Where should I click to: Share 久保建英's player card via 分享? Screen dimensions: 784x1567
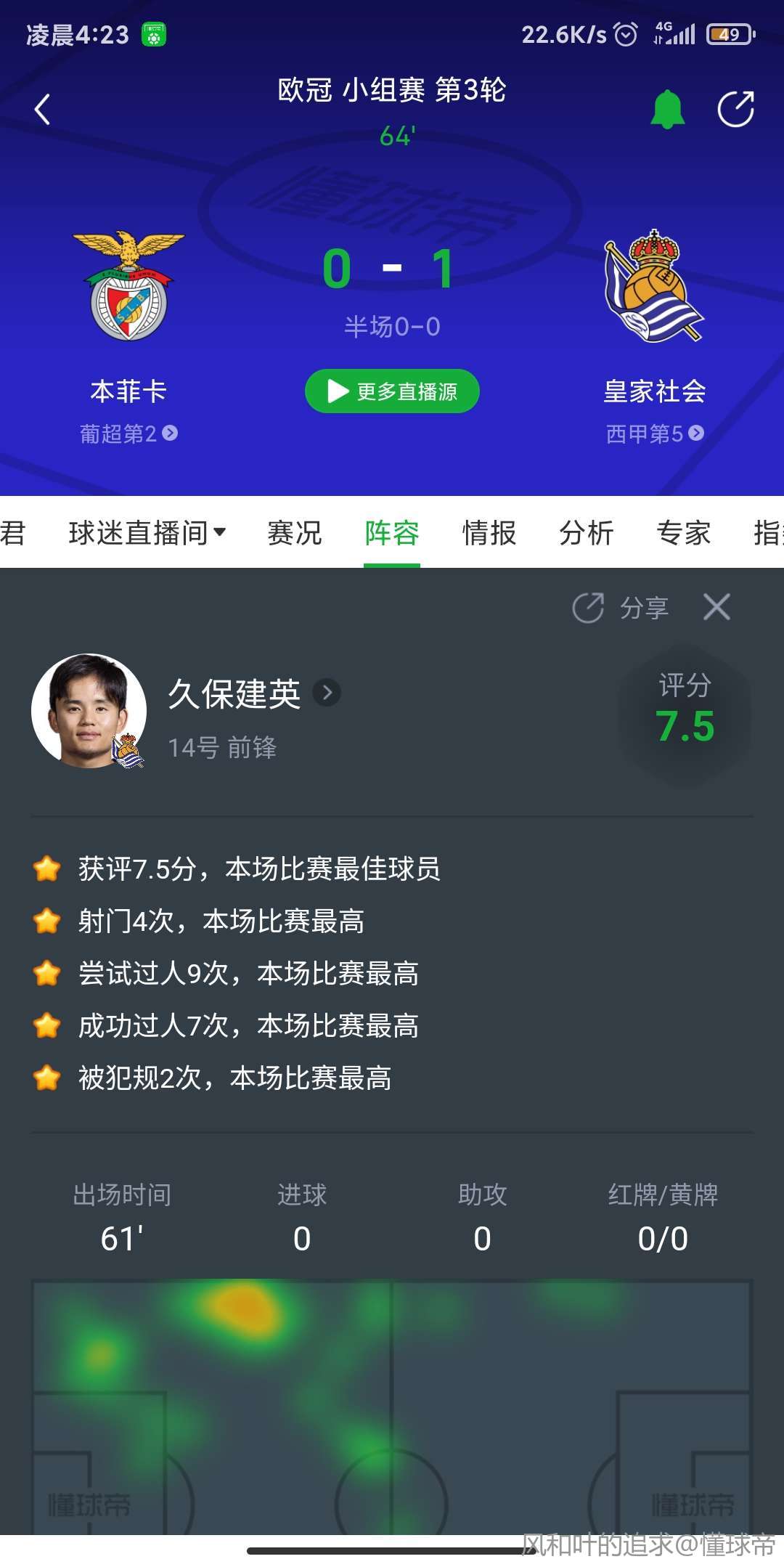pos(621,608)
